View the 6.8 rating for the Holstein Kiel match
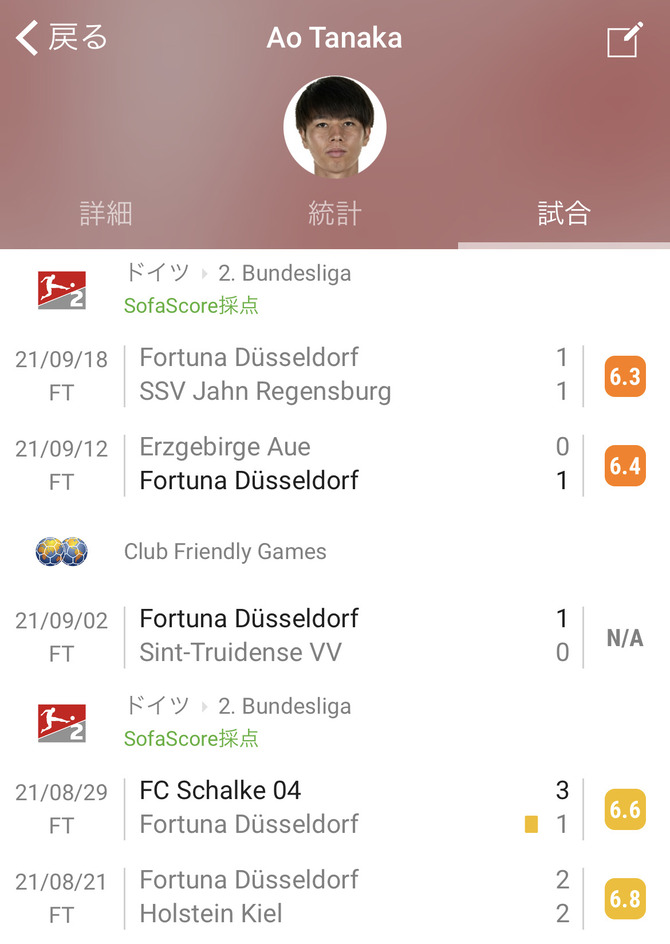This screenshot has height=944, width=670. tap(625, 899)
